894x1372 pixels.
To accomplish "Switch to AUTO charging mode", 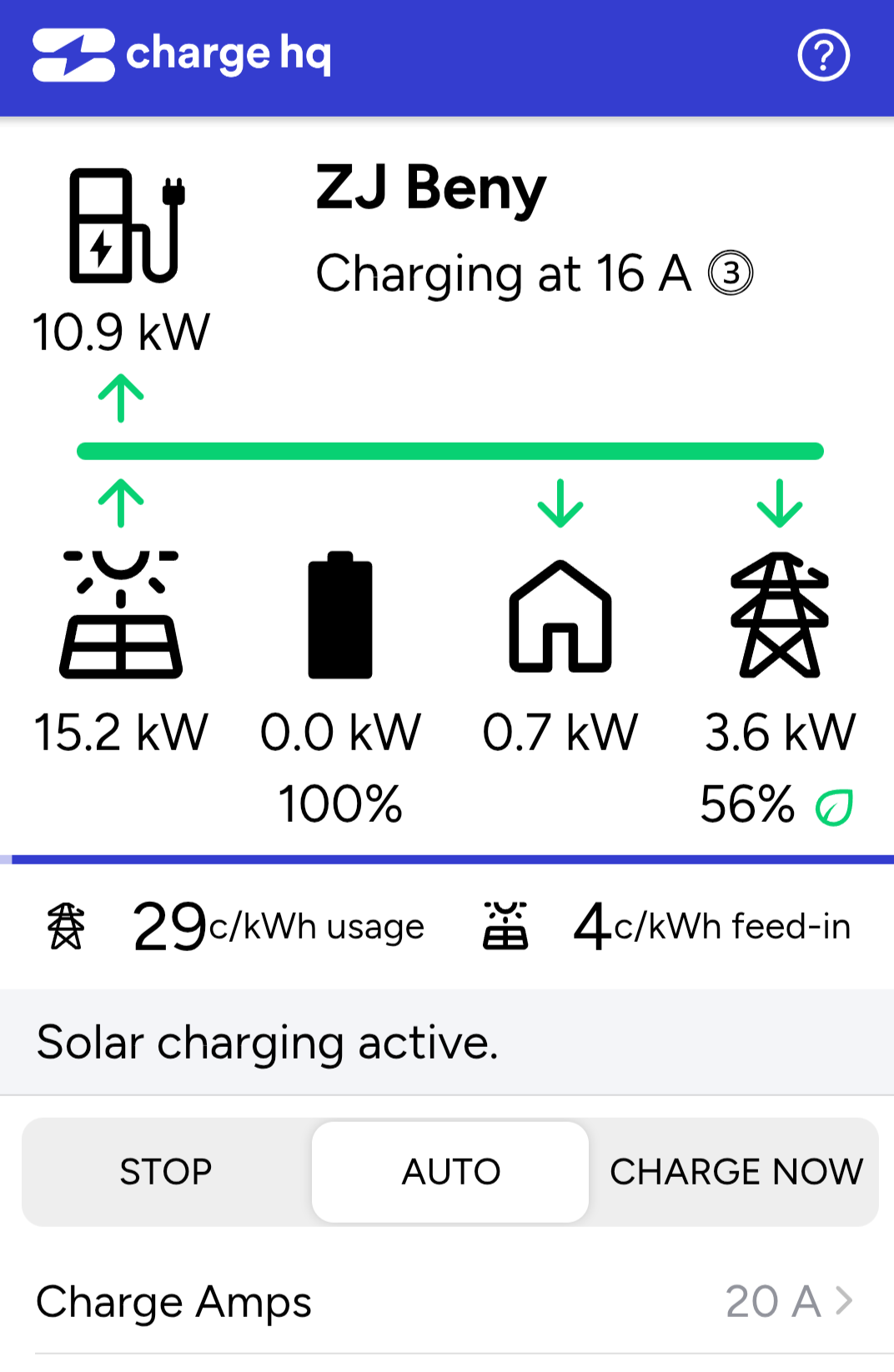I will click(450, 1171).
